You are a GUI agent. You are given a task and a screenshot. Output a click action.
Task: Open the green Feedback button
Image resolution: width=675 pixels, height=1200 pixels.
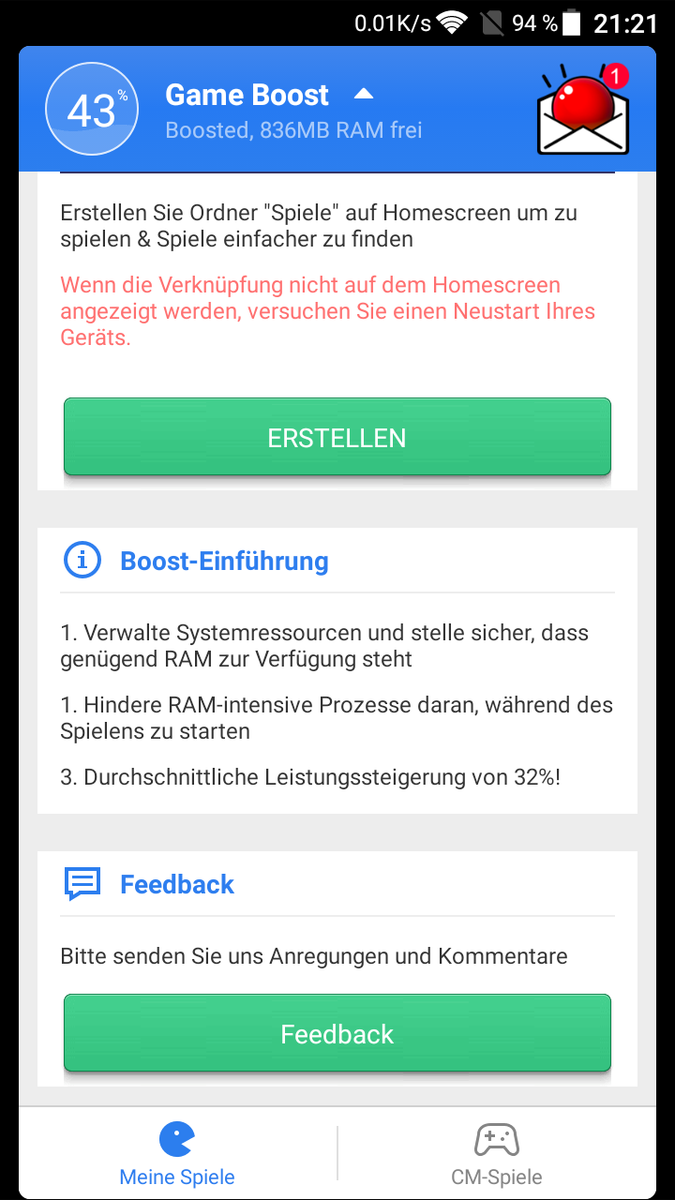(337, 1033)
